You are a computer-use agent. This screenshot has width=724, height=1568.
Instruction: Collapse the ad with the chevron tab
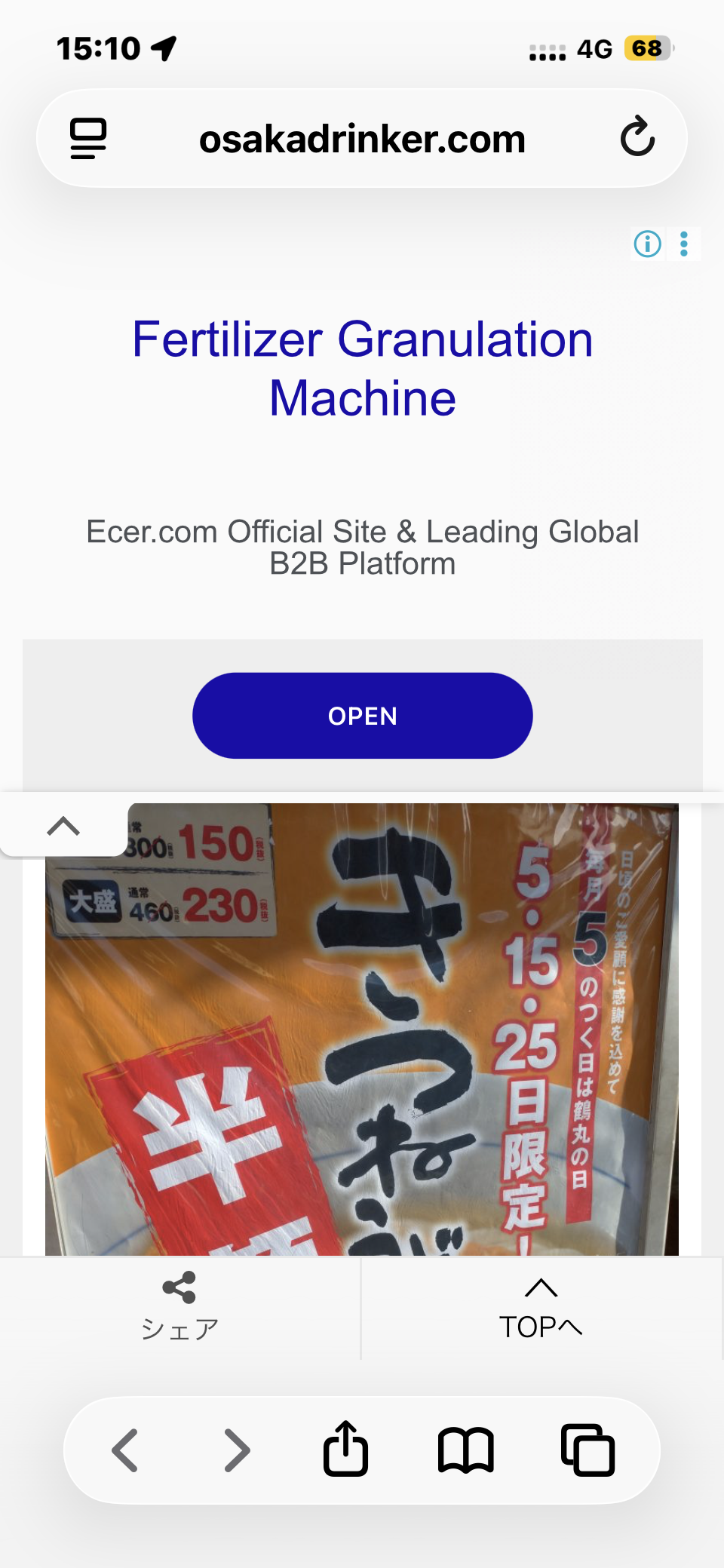pyautogui.click(x=63, y=827)
